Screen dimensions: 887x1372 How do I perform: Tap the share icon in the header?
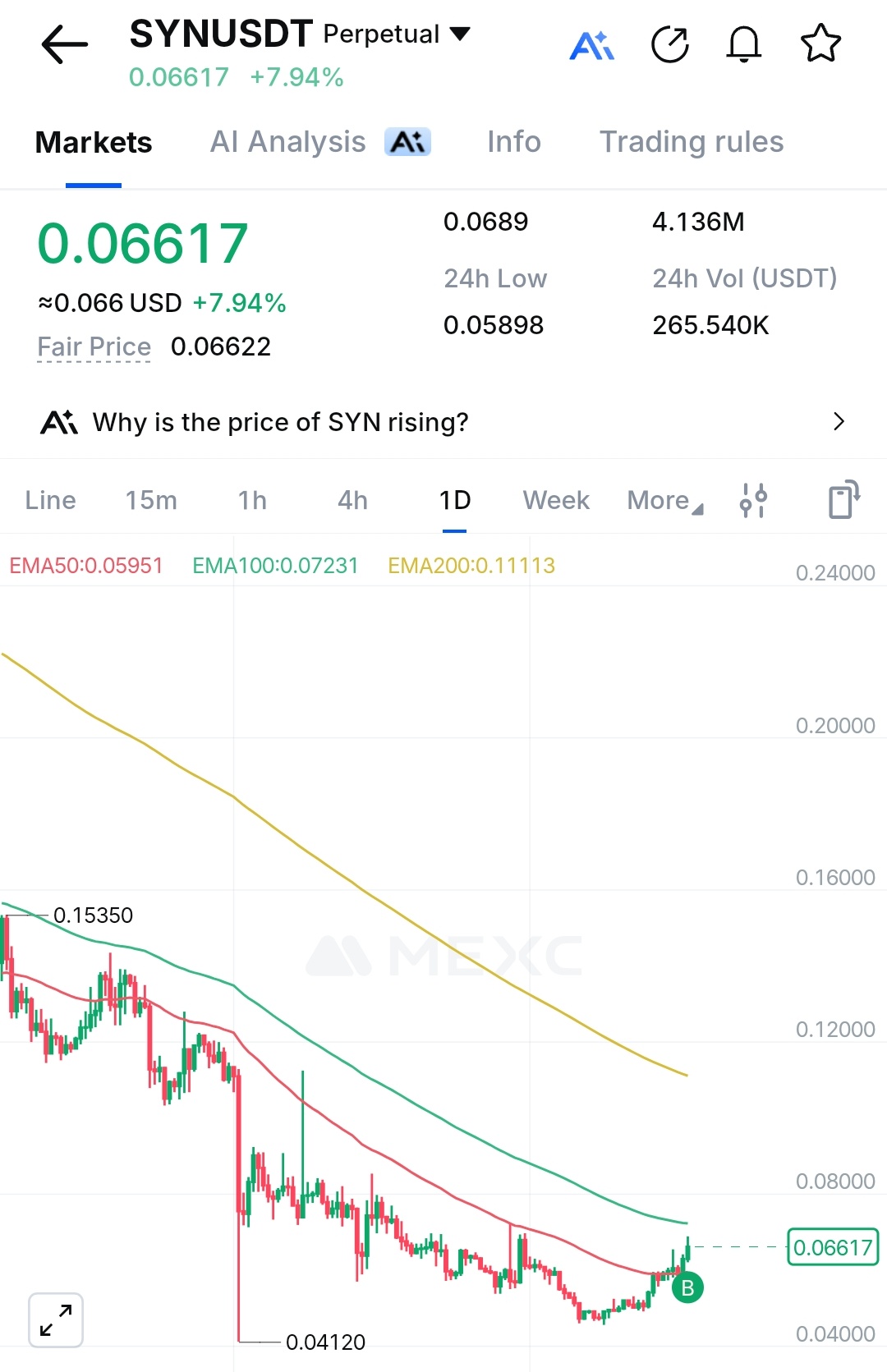(669, 45)
